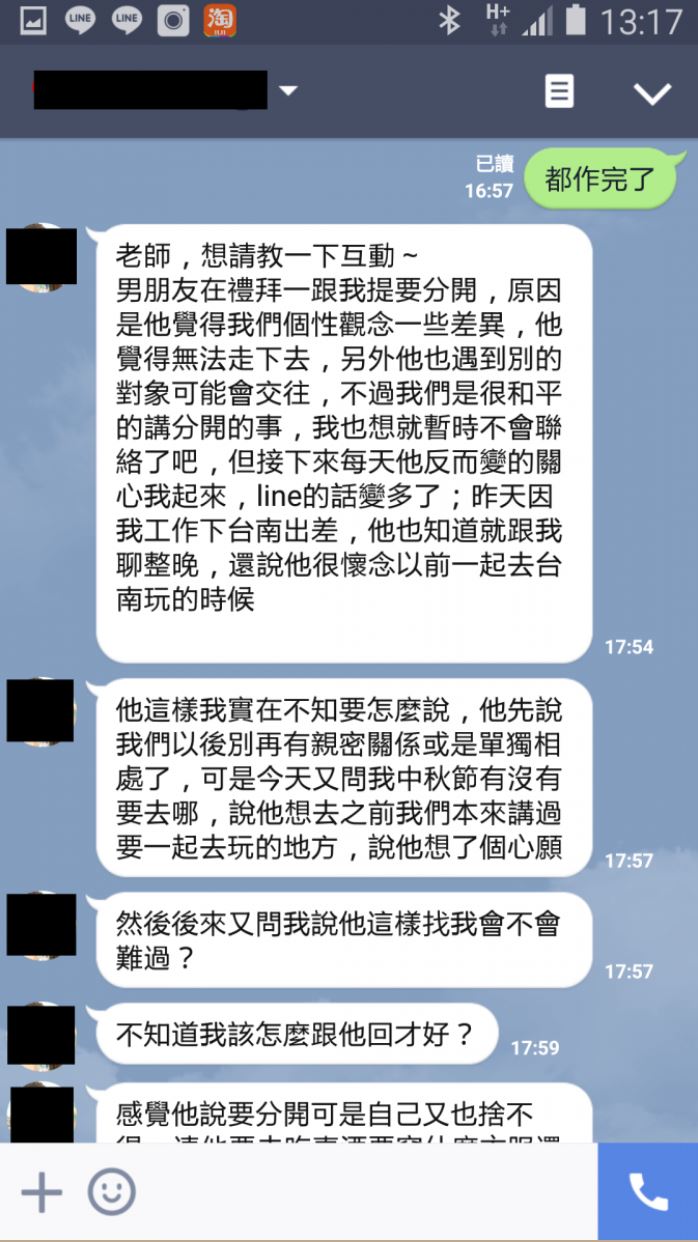Start a voice call
The height and width of the screenshot is (1242, 698).
647,1192
